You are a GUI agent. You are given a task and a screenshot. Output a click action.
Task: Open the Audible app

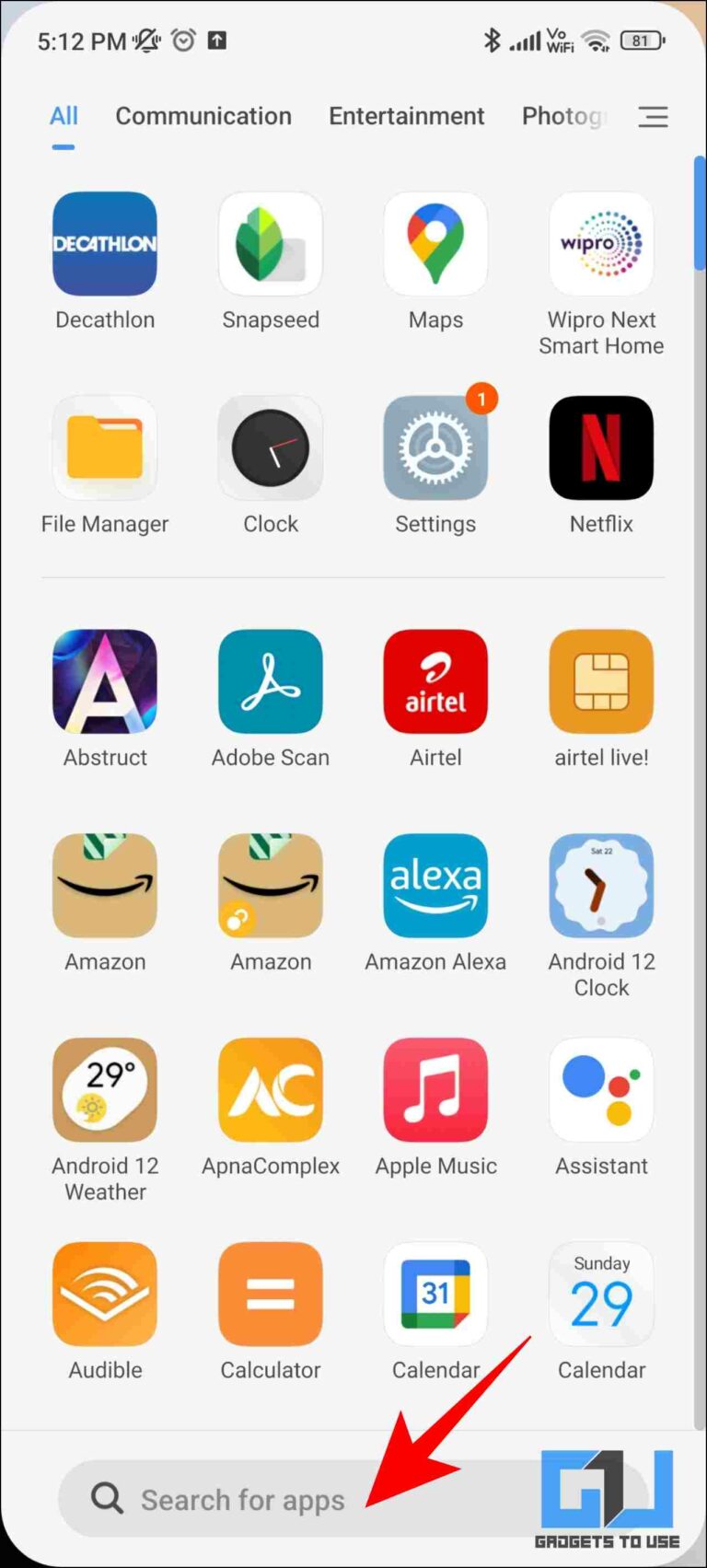104,1294
